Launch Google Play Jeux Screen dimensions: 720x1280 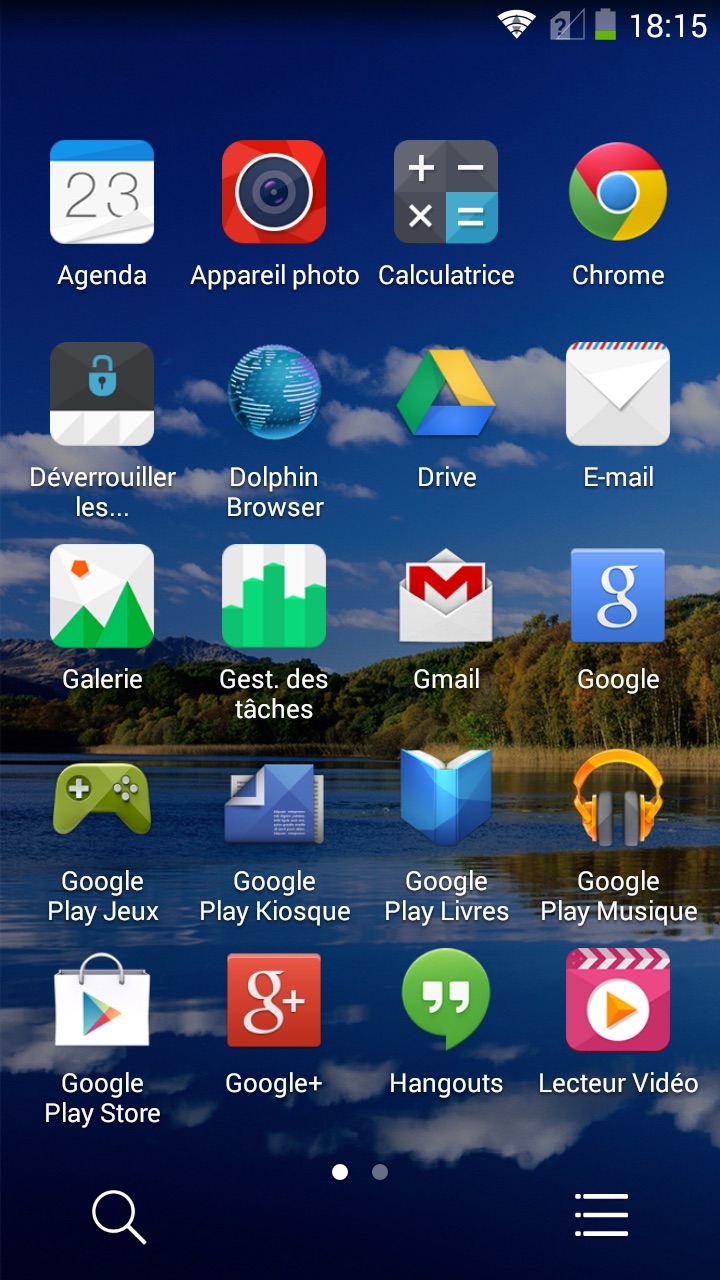[x=102, y=798]
